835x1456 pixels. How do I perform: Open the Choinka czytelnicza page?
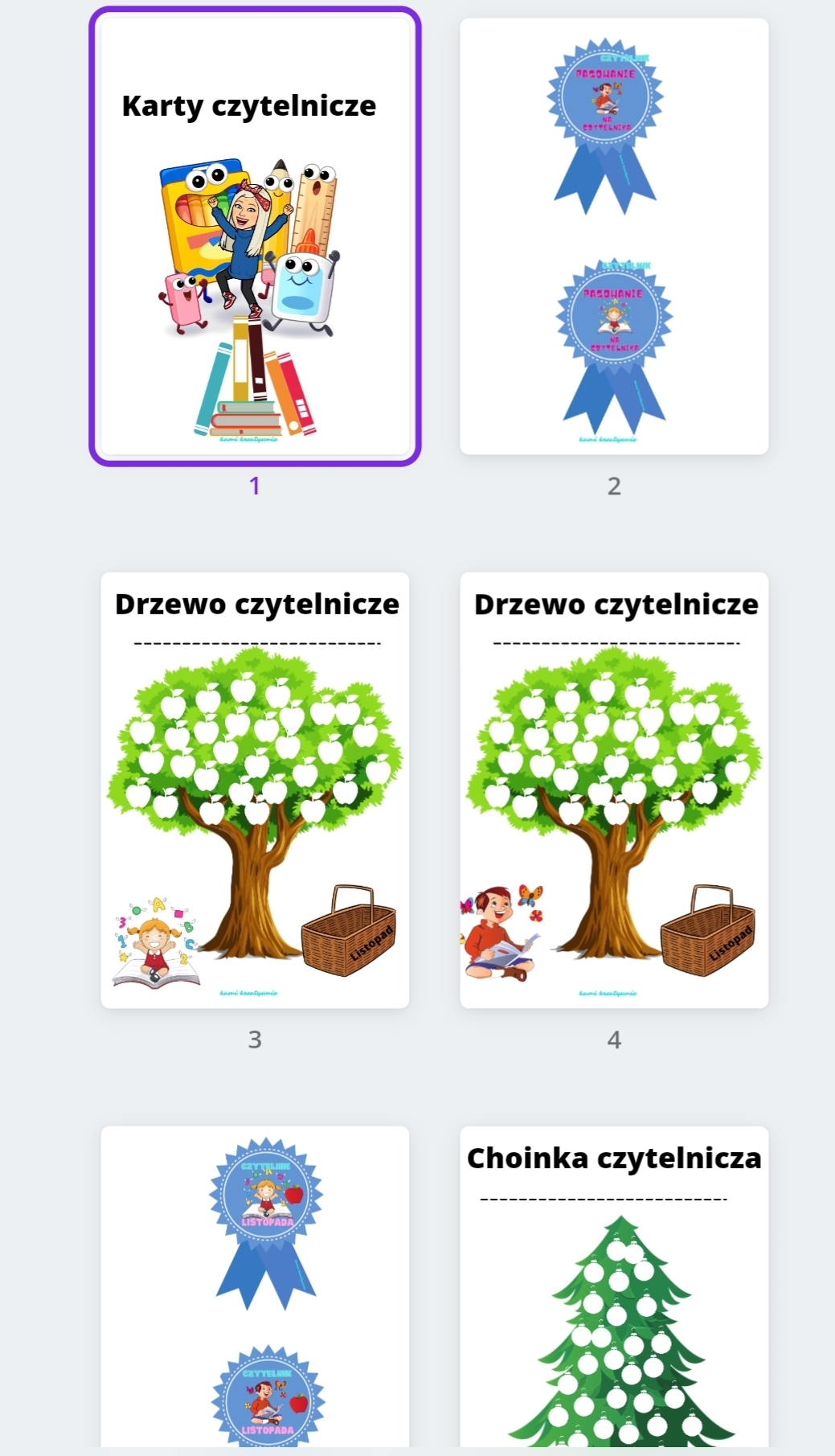coord(614,1286)
